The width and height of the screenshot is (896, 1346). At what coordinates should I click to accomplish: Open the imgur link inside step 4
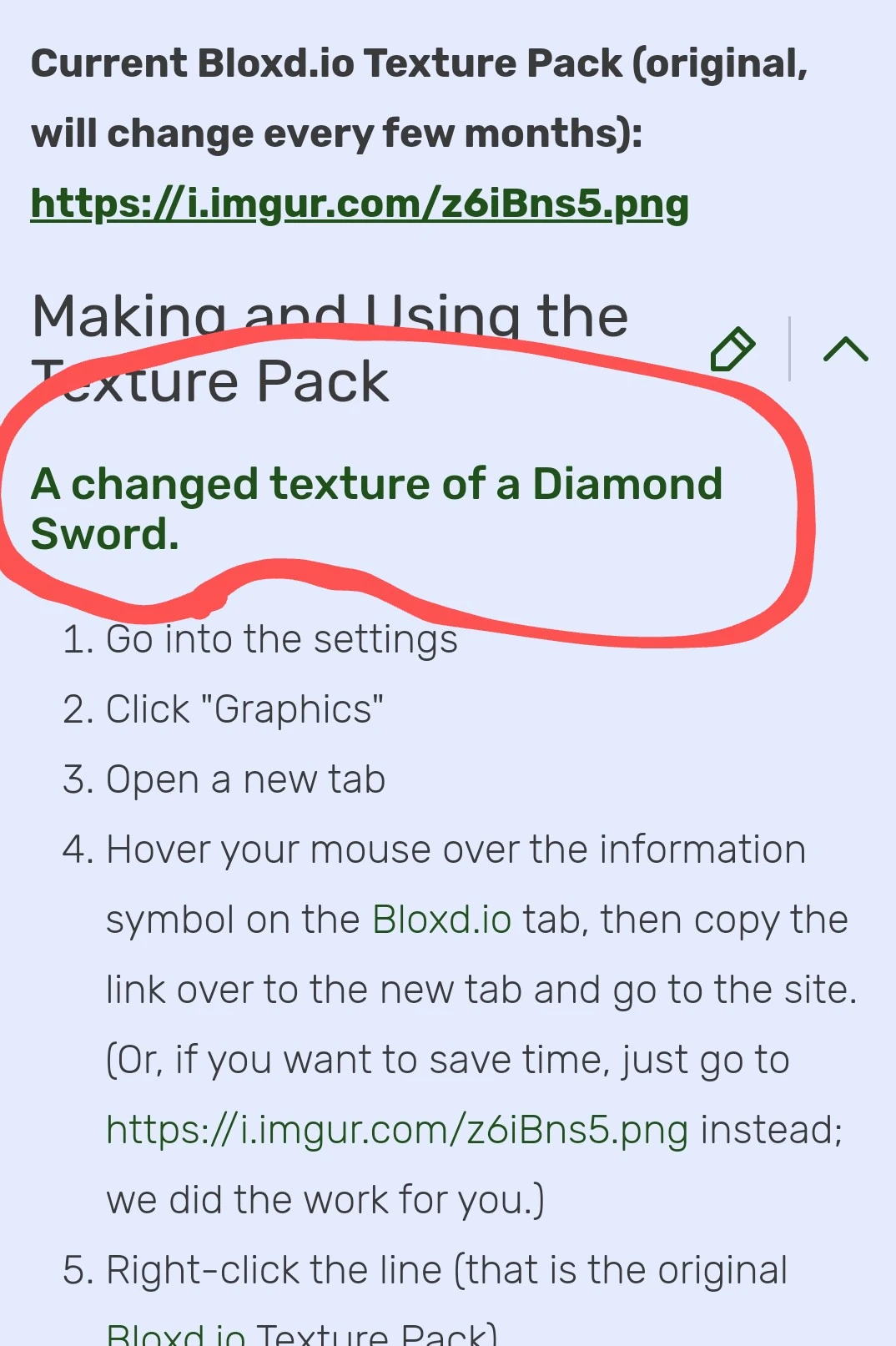pyautogui.click(x=397, y=1130)
